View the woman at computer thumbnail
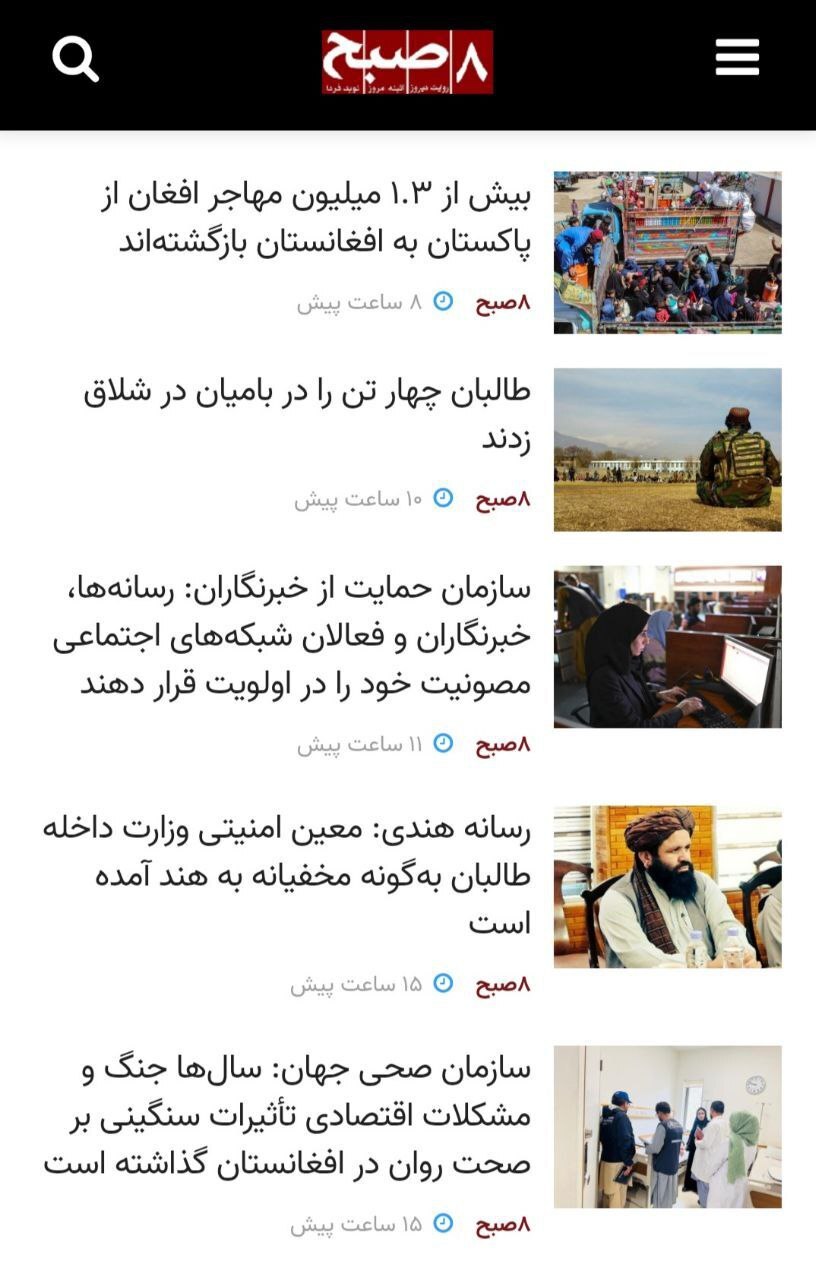This screenshot has width=816, height=1280. (x=667, y=646)
